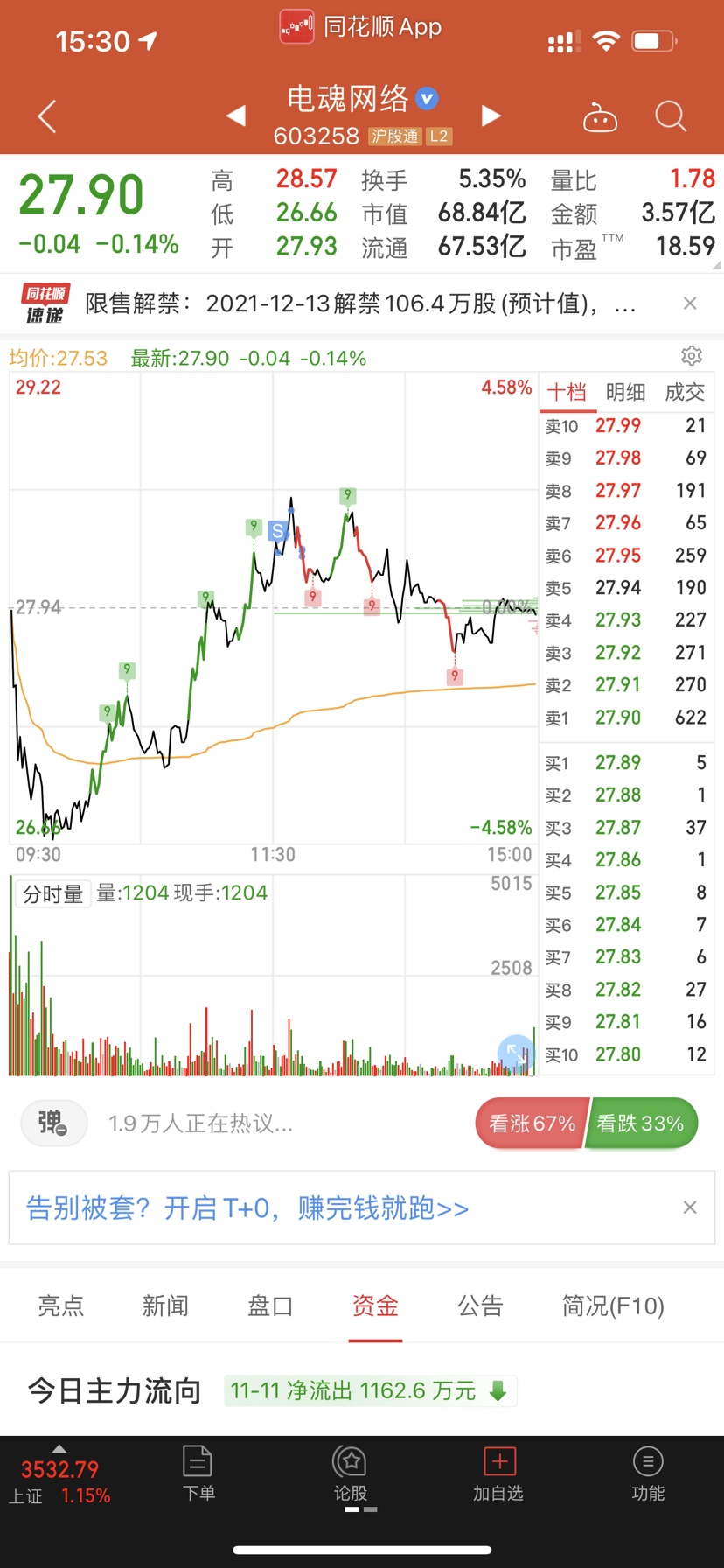Image resolution: width=724 pixels, height=1568 pixels.
Task: Vote 看涨 67%
Action: coord(532,1123)
